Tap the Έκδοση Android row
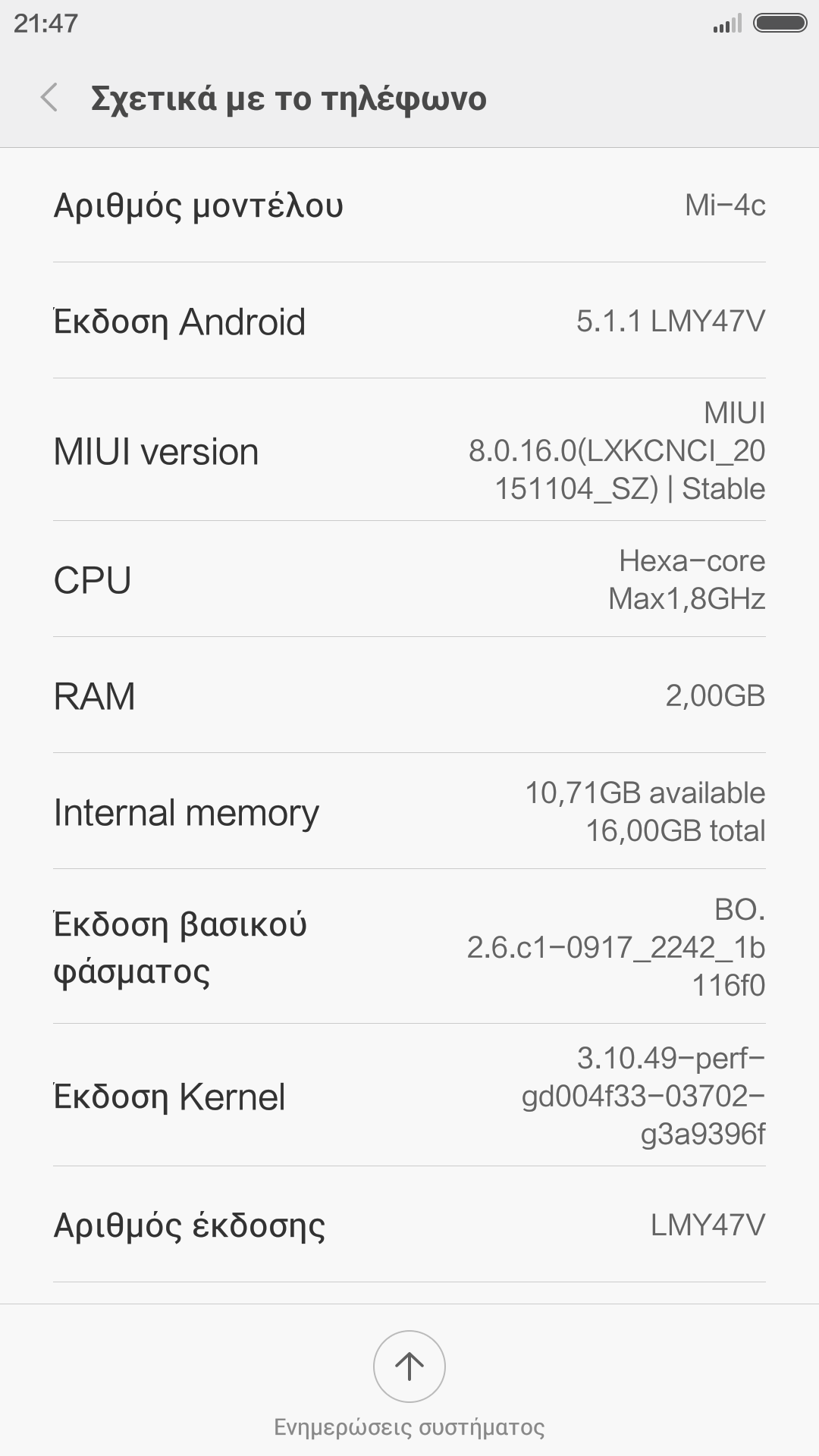Image resolution: width=819 pixels, height=1456 pixels. [x=409, y=321]
